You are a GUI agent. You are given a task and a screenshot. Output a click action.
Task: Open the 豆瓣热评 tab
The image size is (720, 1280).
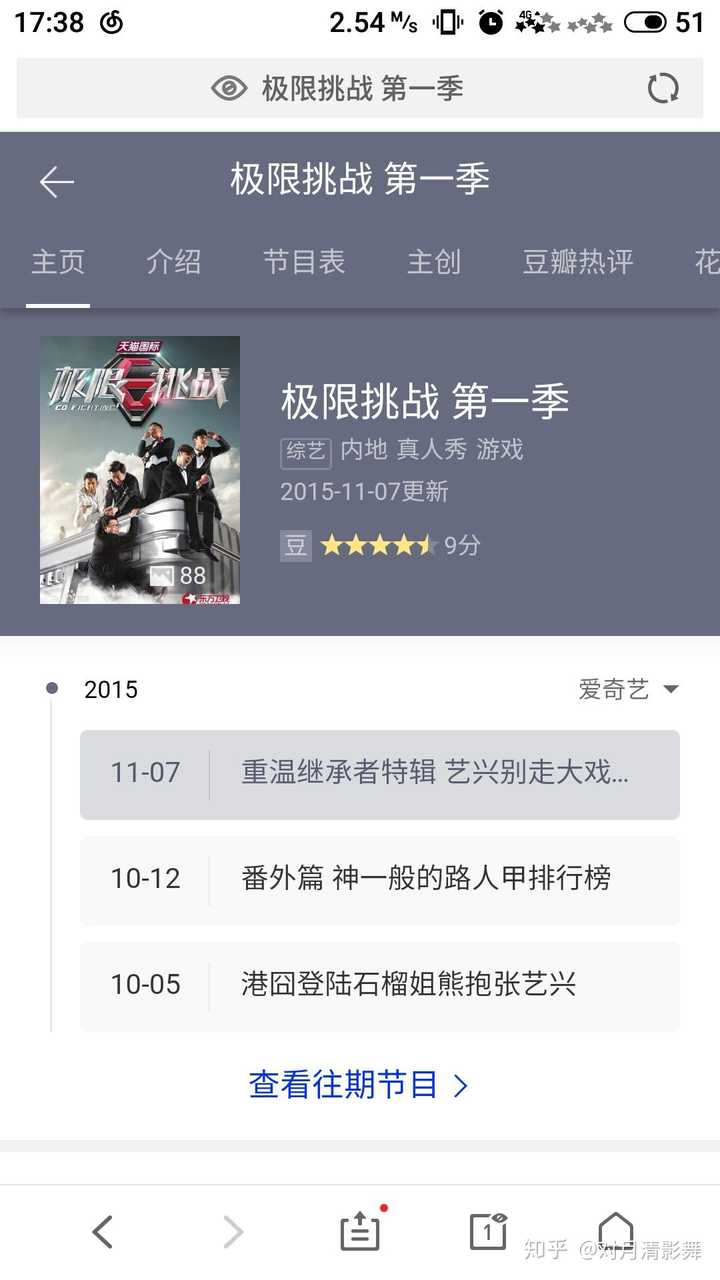[x=578, y=262]
